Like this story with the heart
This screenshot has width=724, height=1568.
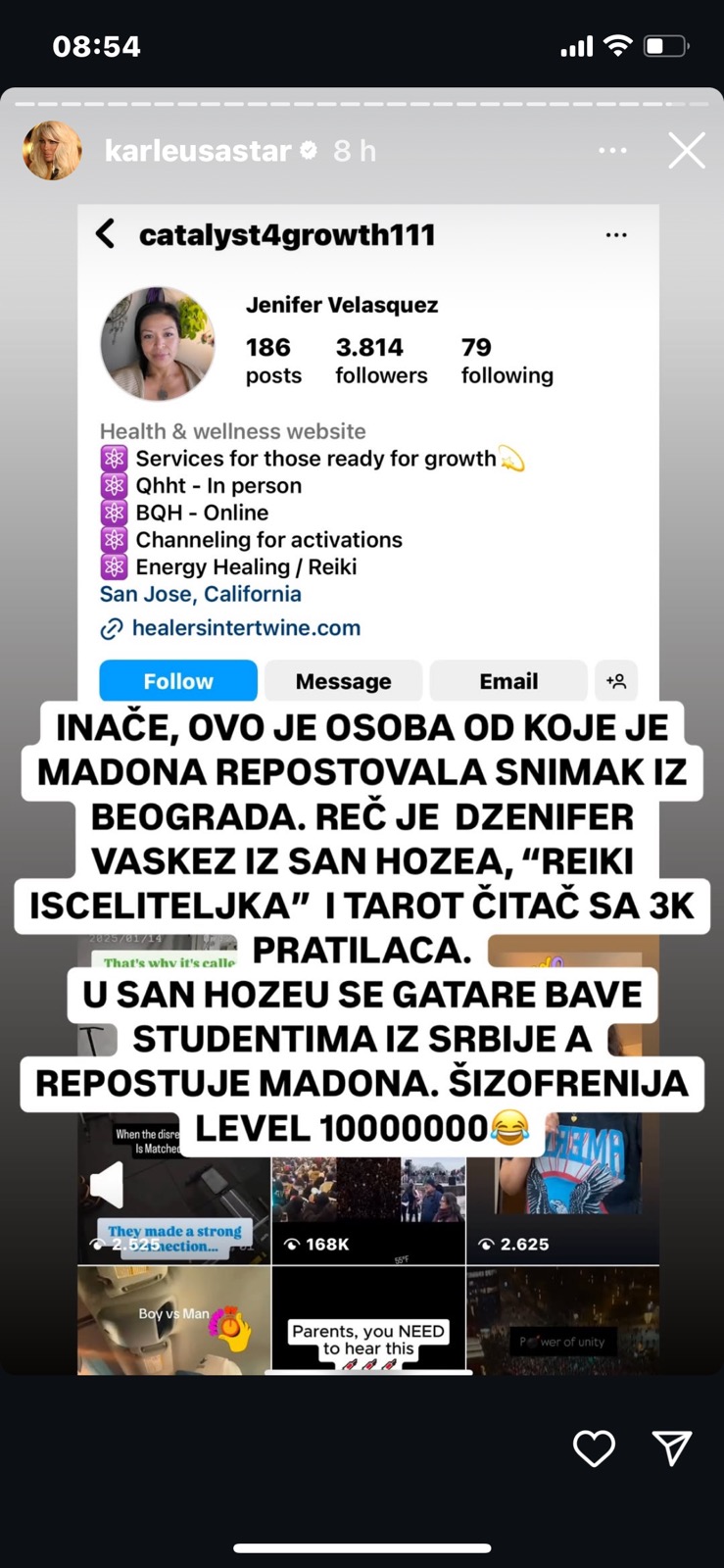(594, 1447)
